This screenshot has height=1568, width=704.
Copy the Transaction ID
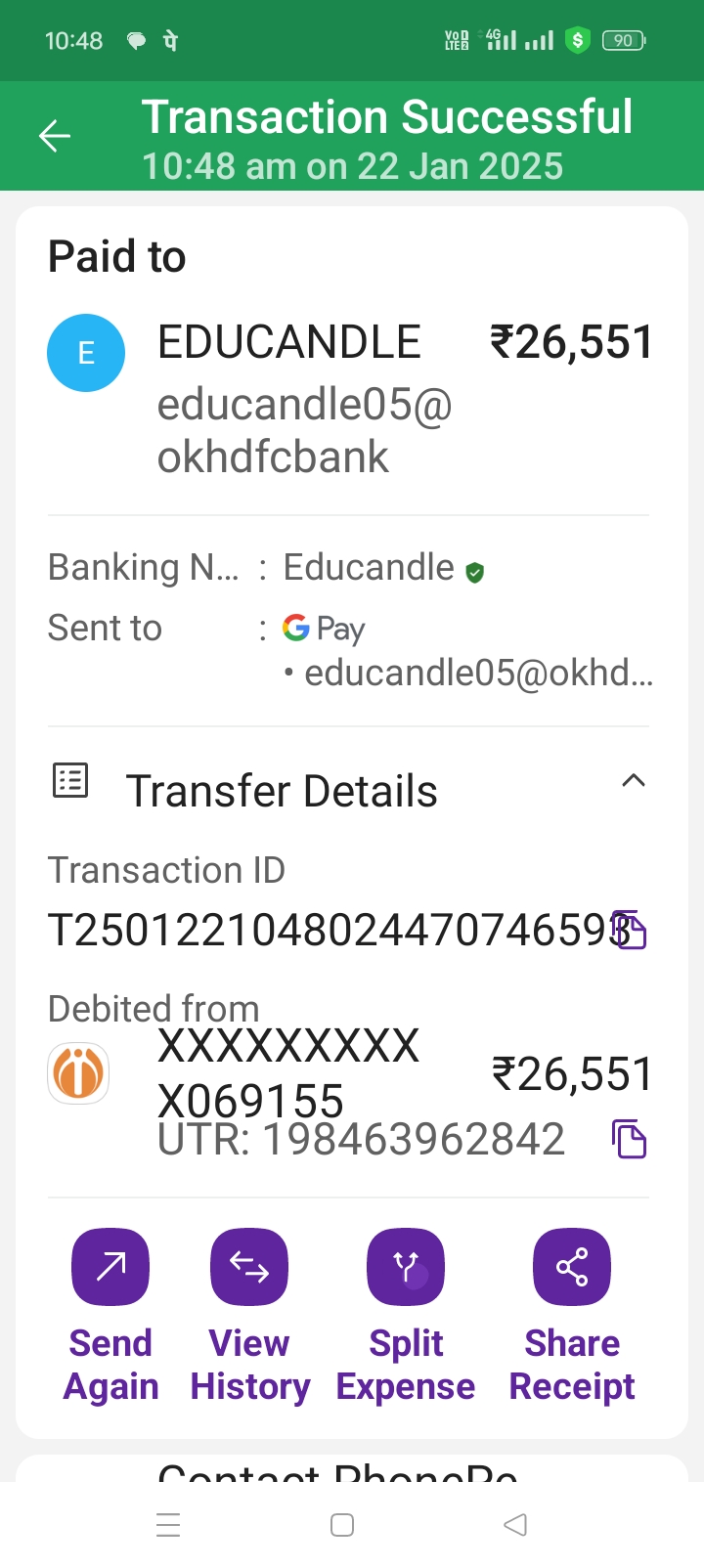tap(630, 930)
